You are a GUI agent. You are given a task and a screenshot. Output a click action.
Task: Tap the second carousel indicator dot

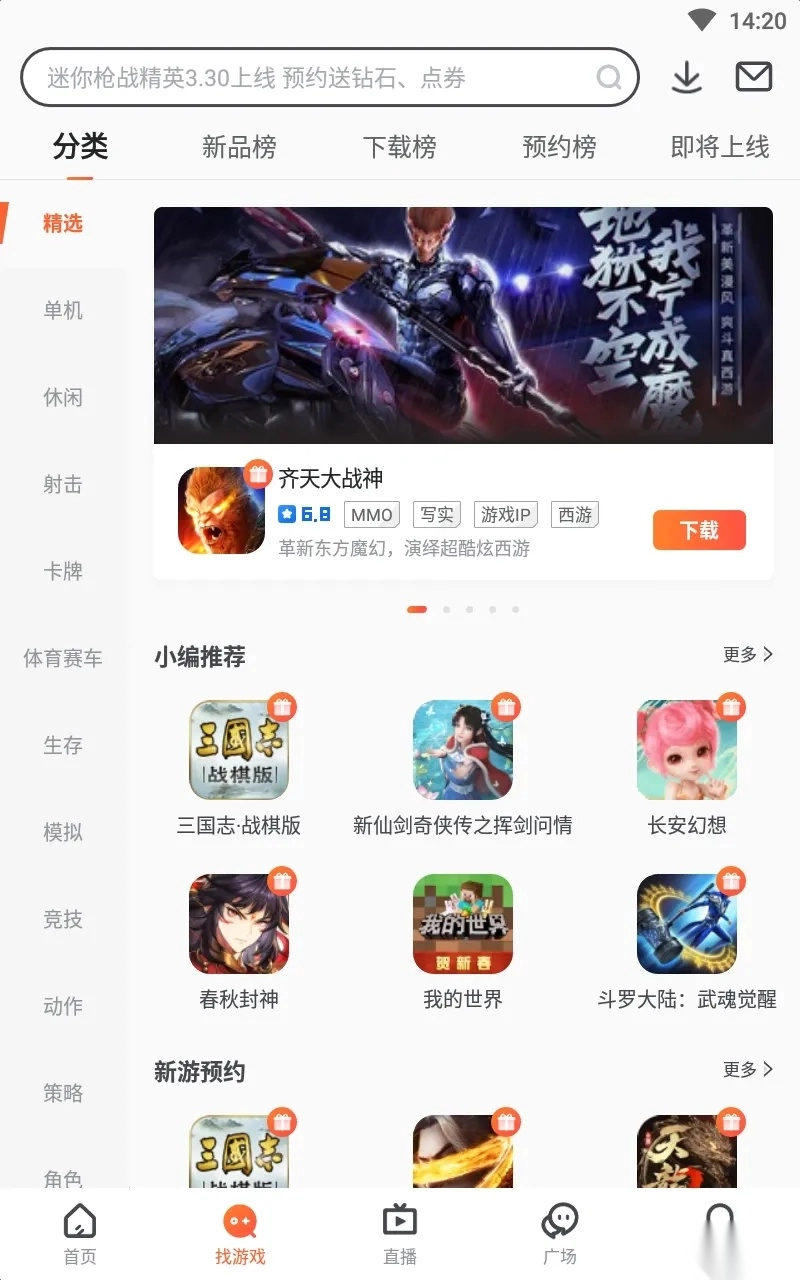pos(446,608)
